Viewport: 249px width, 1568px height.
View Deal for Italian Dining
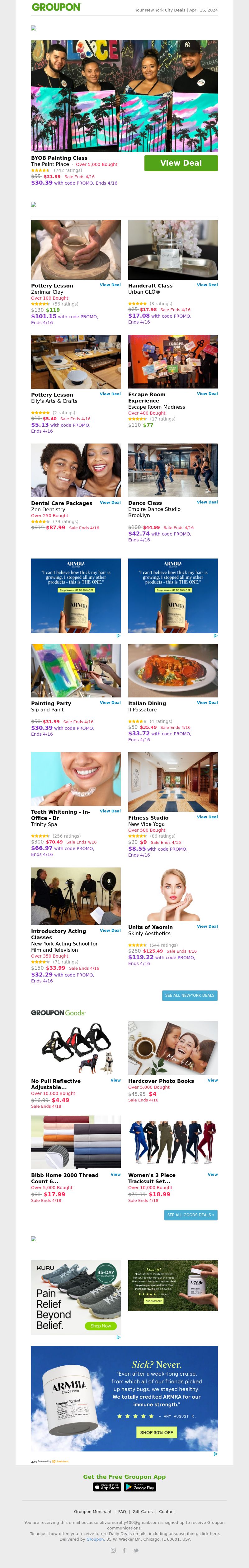[x=207, y=702]
